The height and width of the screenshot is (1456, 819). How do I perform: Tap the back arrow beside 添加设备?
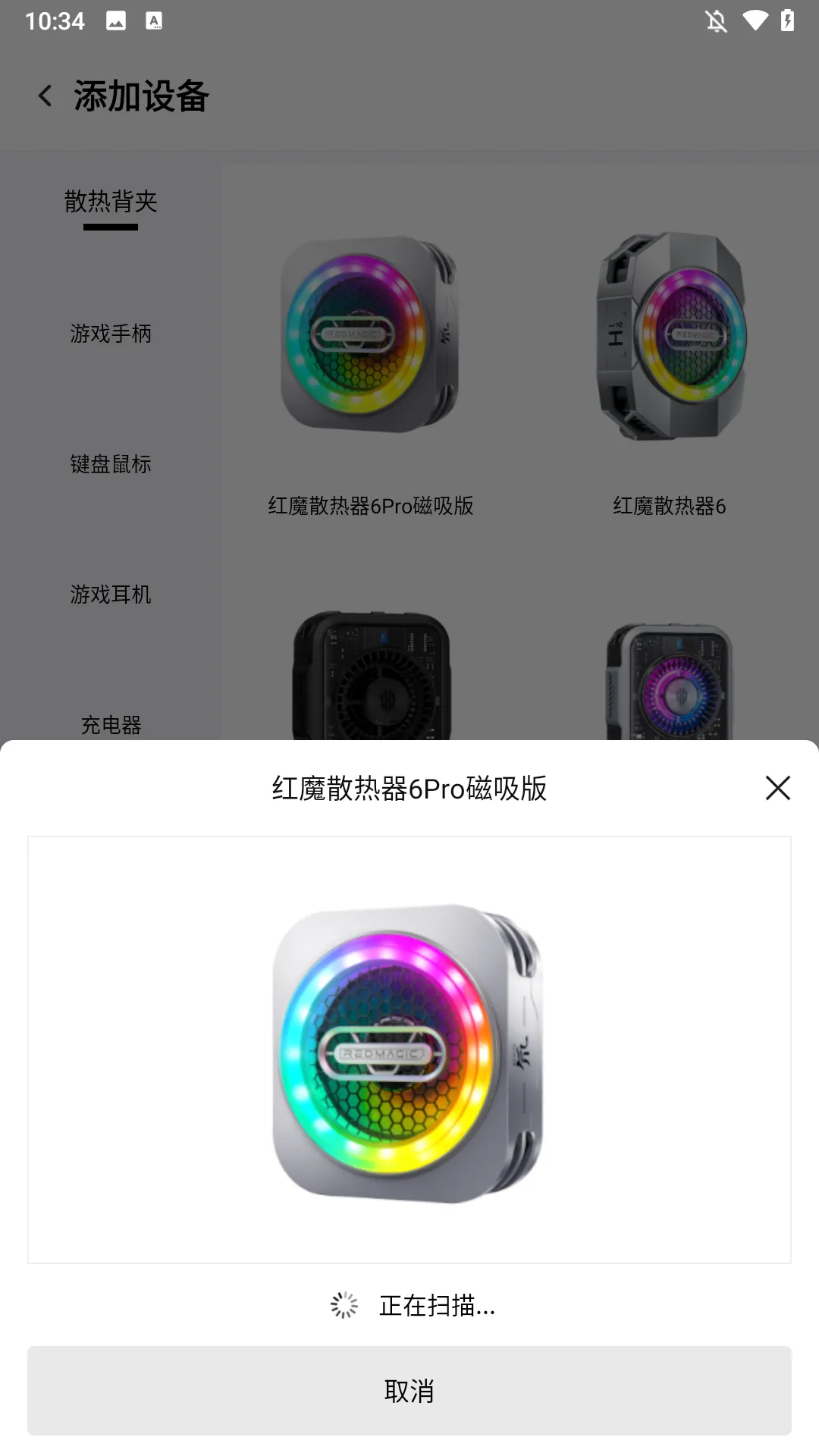[45, 96]
